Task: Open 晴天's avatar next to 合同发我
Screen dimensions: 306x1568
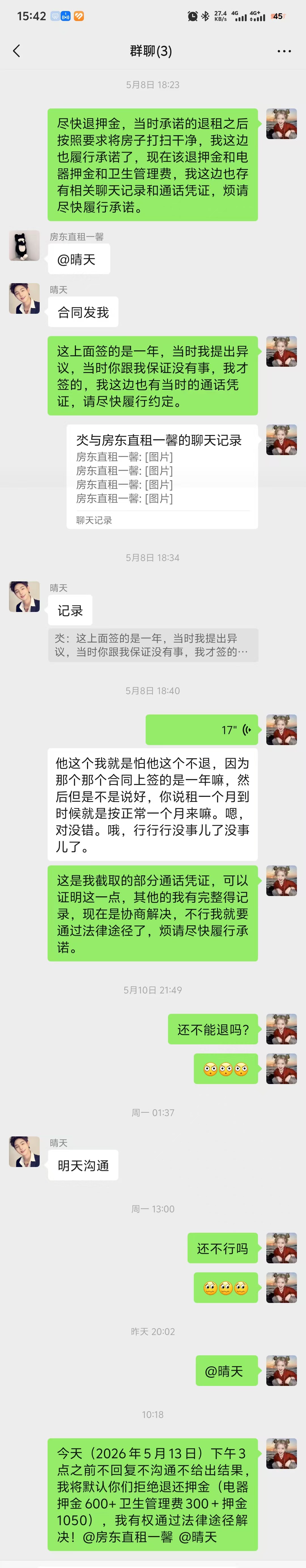Action: tap(24, 299)
